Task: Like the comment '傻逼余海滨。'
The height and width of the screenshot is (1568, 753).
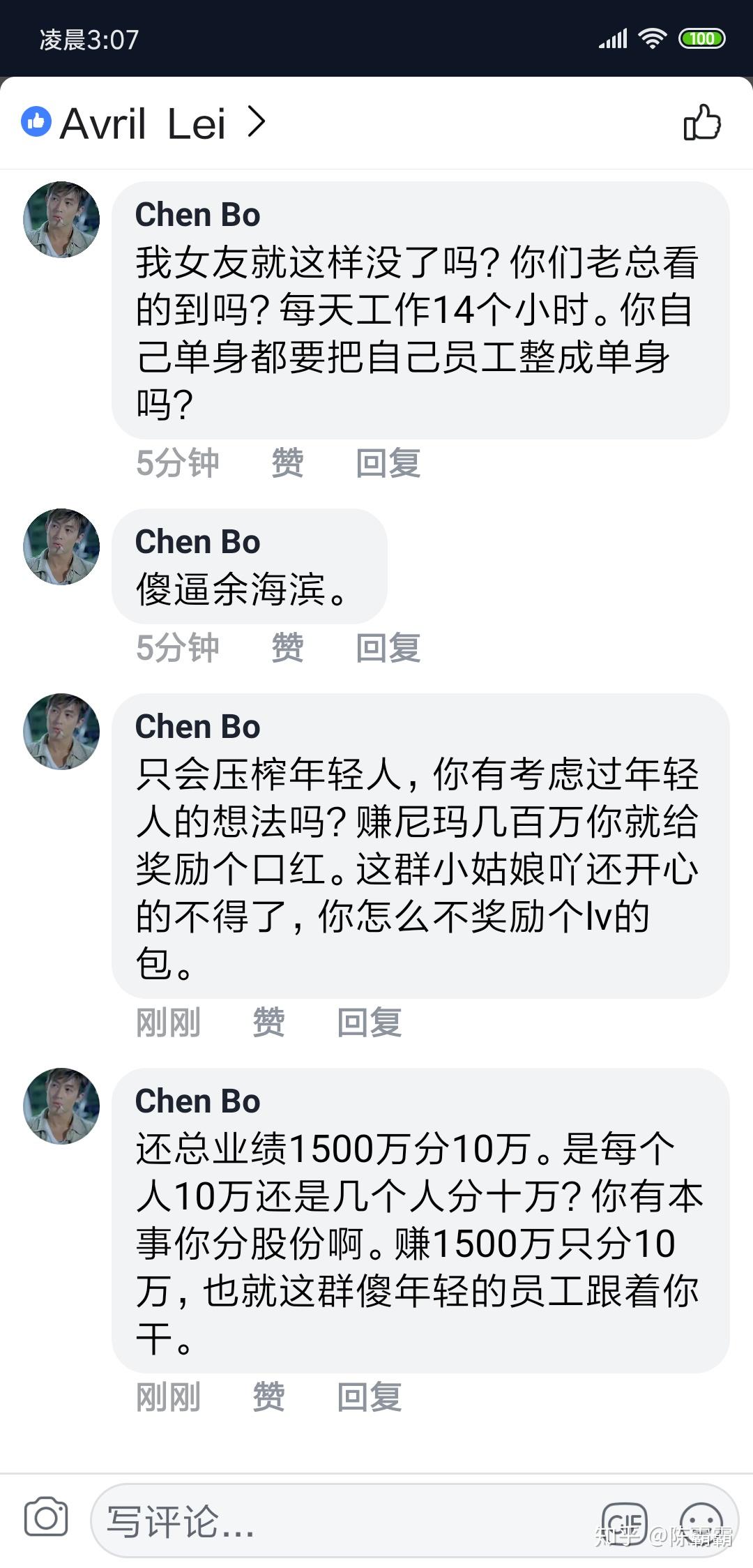Action: (x=287, y=648)
